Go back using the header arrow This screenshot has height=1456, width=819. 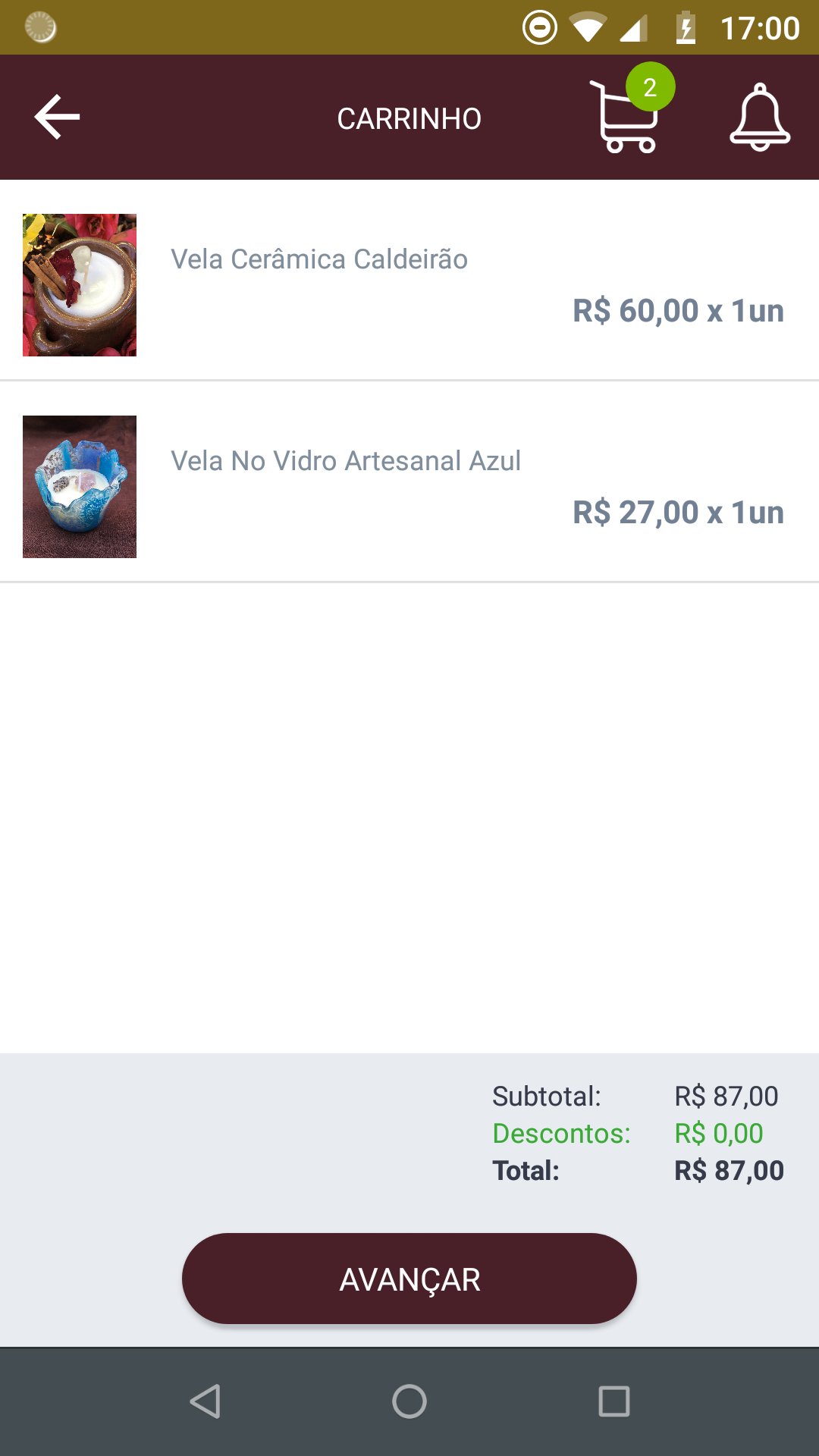[x=58, y=117]
